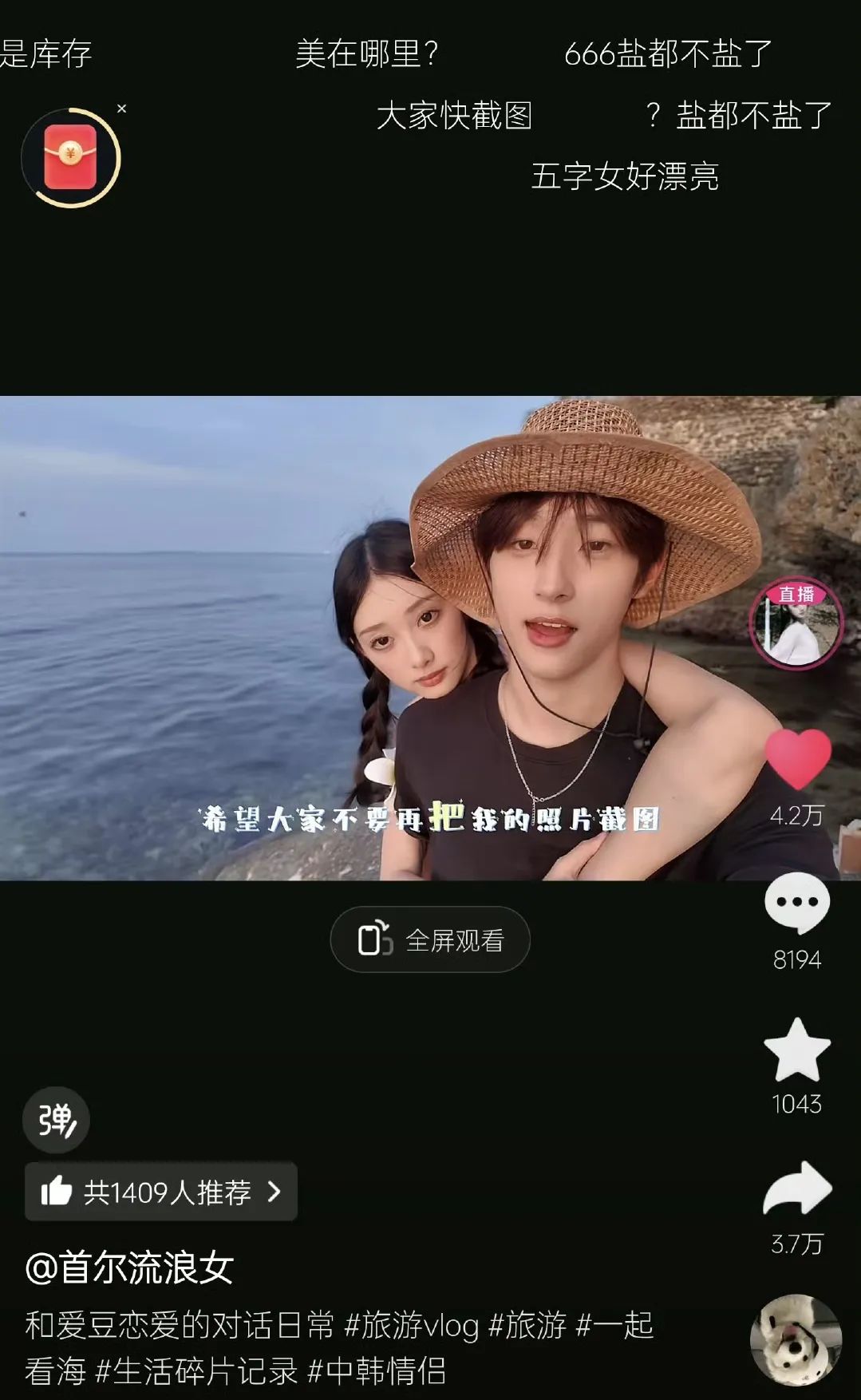Screen dimensions: 861x1400
Task: Like this video with the heart
Action: [x=797, y=759]
